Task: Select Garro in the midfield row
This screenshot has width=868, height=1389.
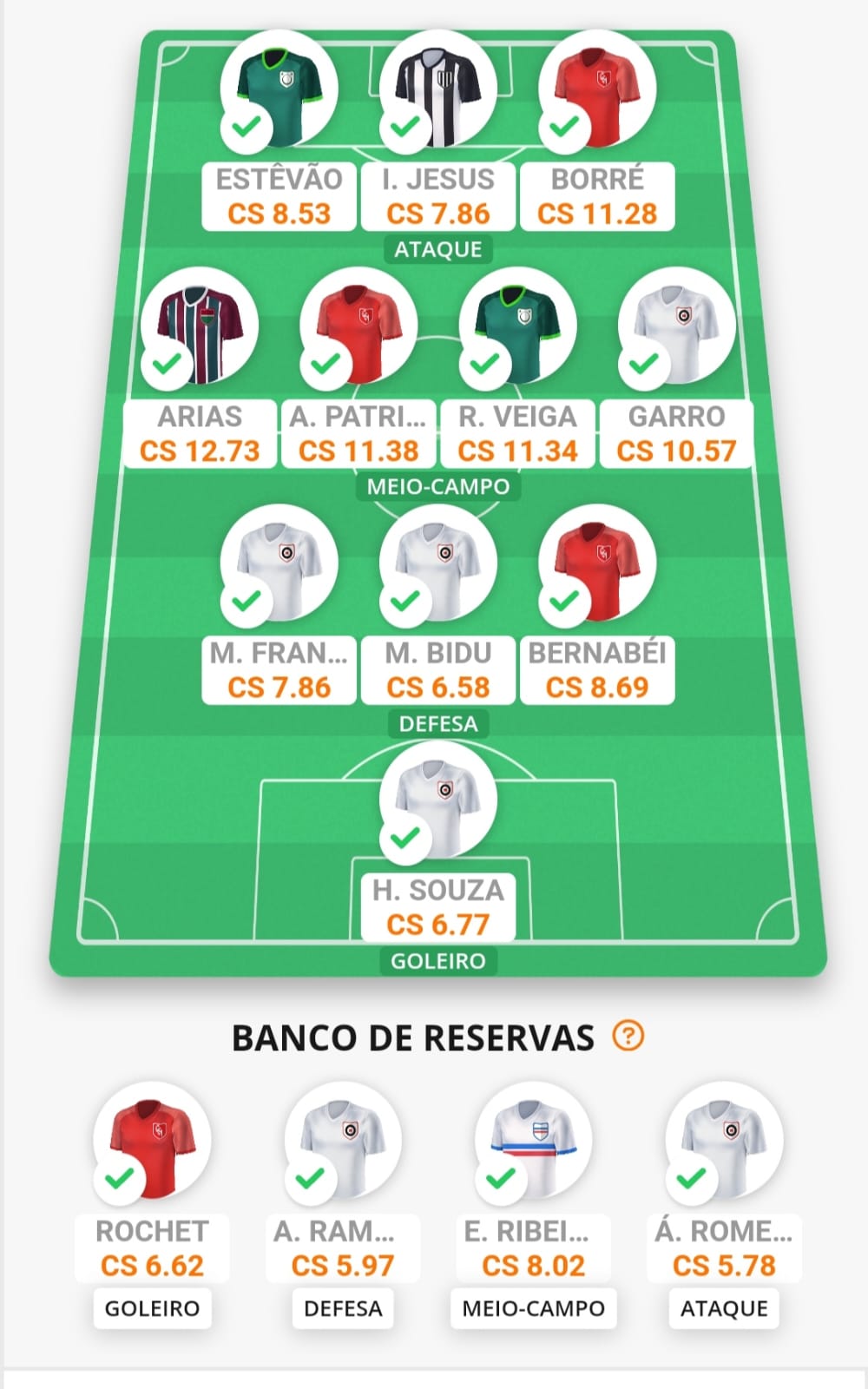Action: 676,367
